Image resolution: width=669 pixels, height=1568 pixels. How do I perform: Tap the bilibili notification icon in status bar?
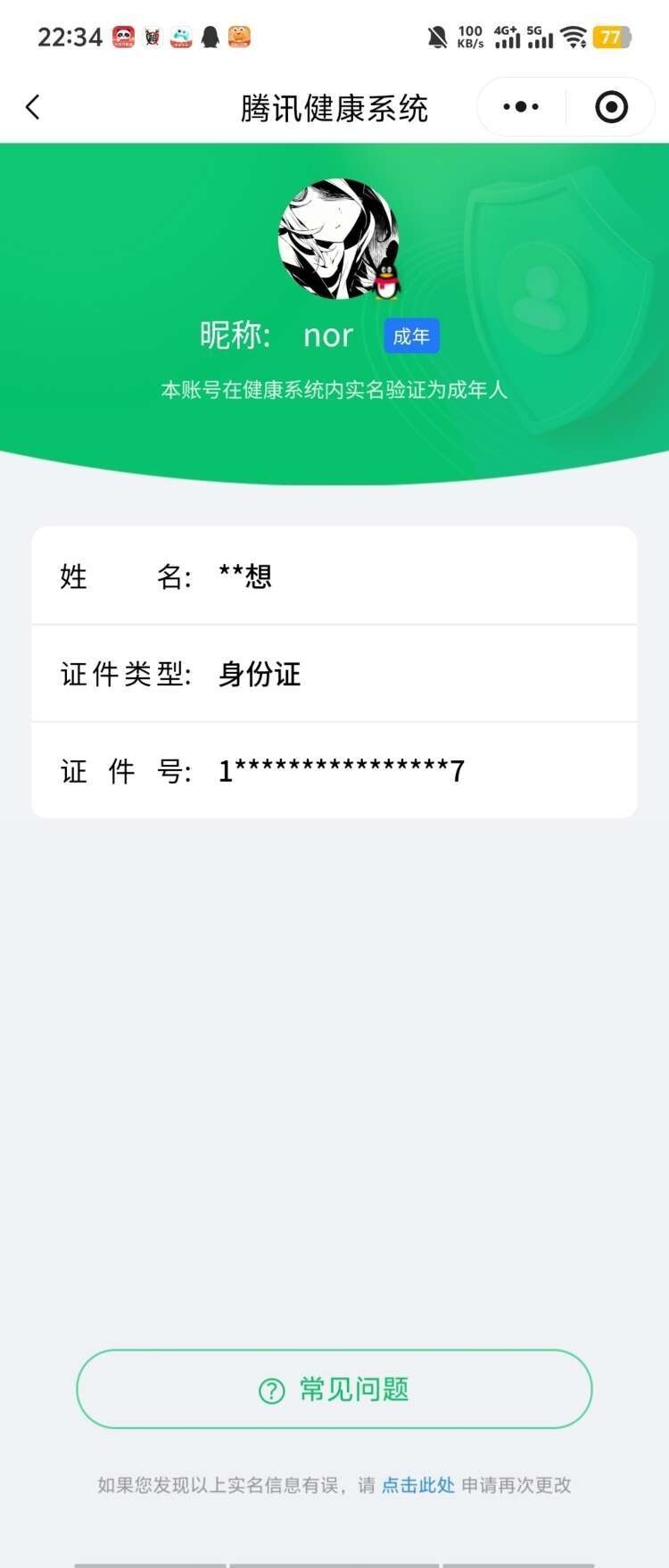point(151,37)
